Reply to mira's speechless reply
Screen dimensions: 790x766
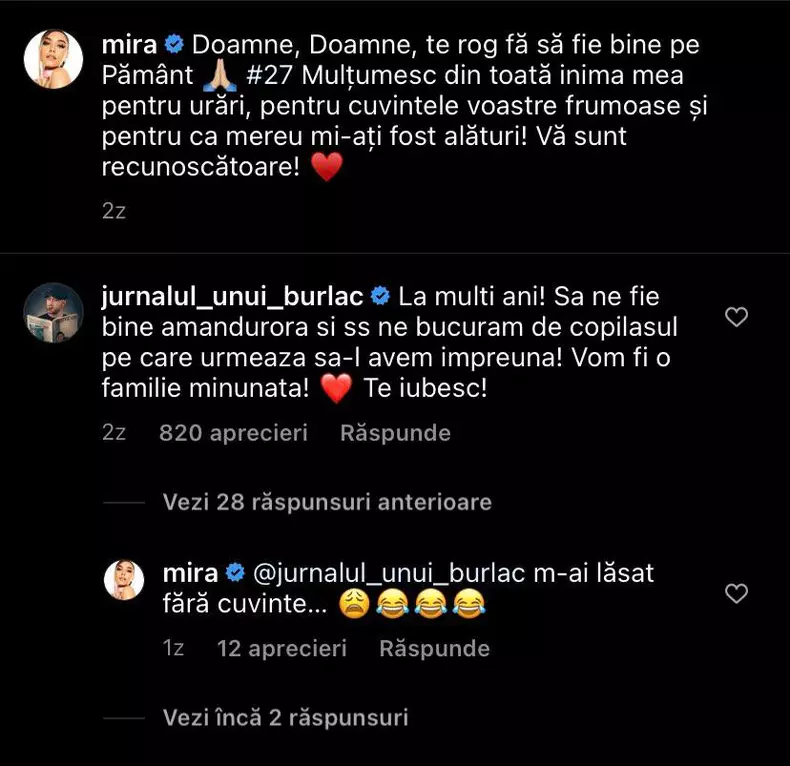click(x=434, y=648)
